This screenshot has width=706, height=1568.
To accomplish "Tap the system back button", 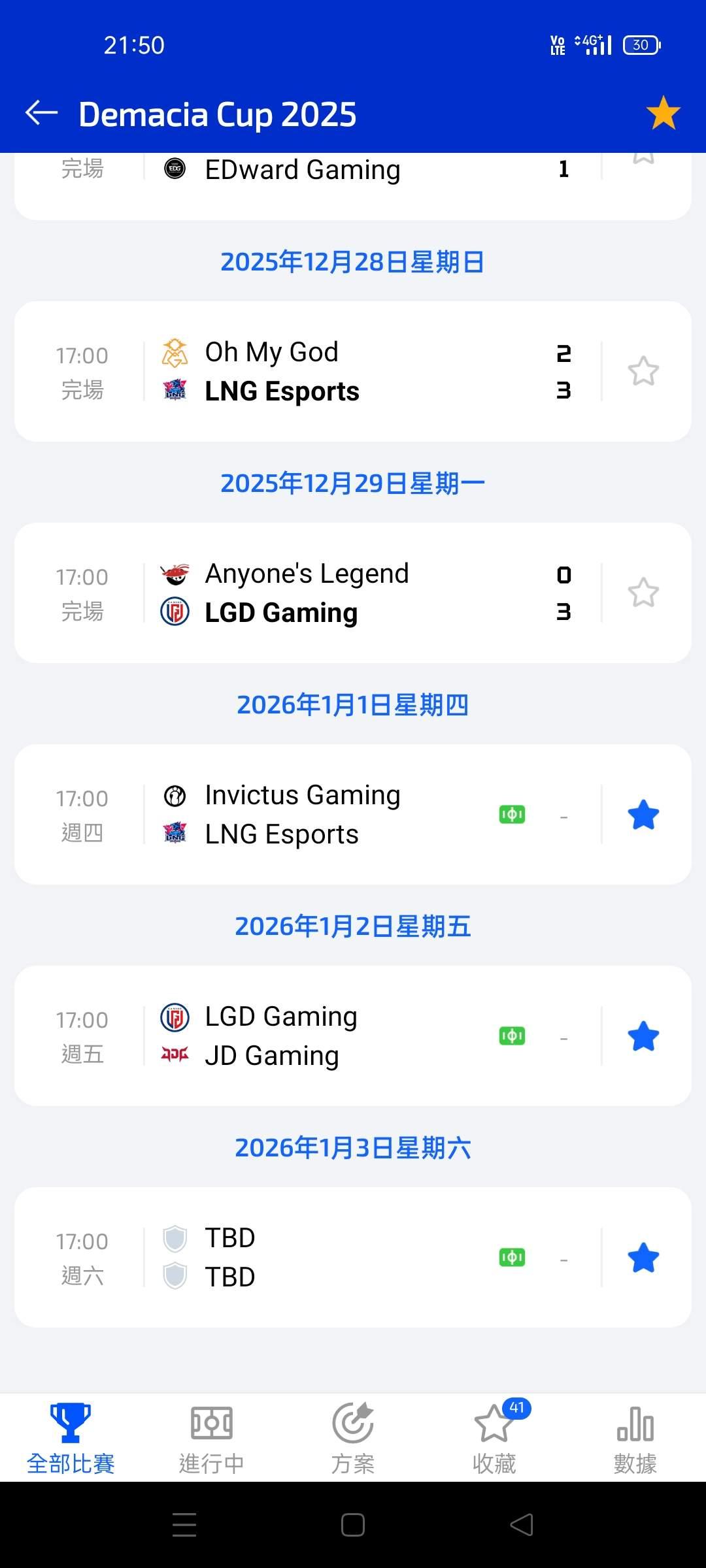I will pyautogui.click(x=521, y=1525).
